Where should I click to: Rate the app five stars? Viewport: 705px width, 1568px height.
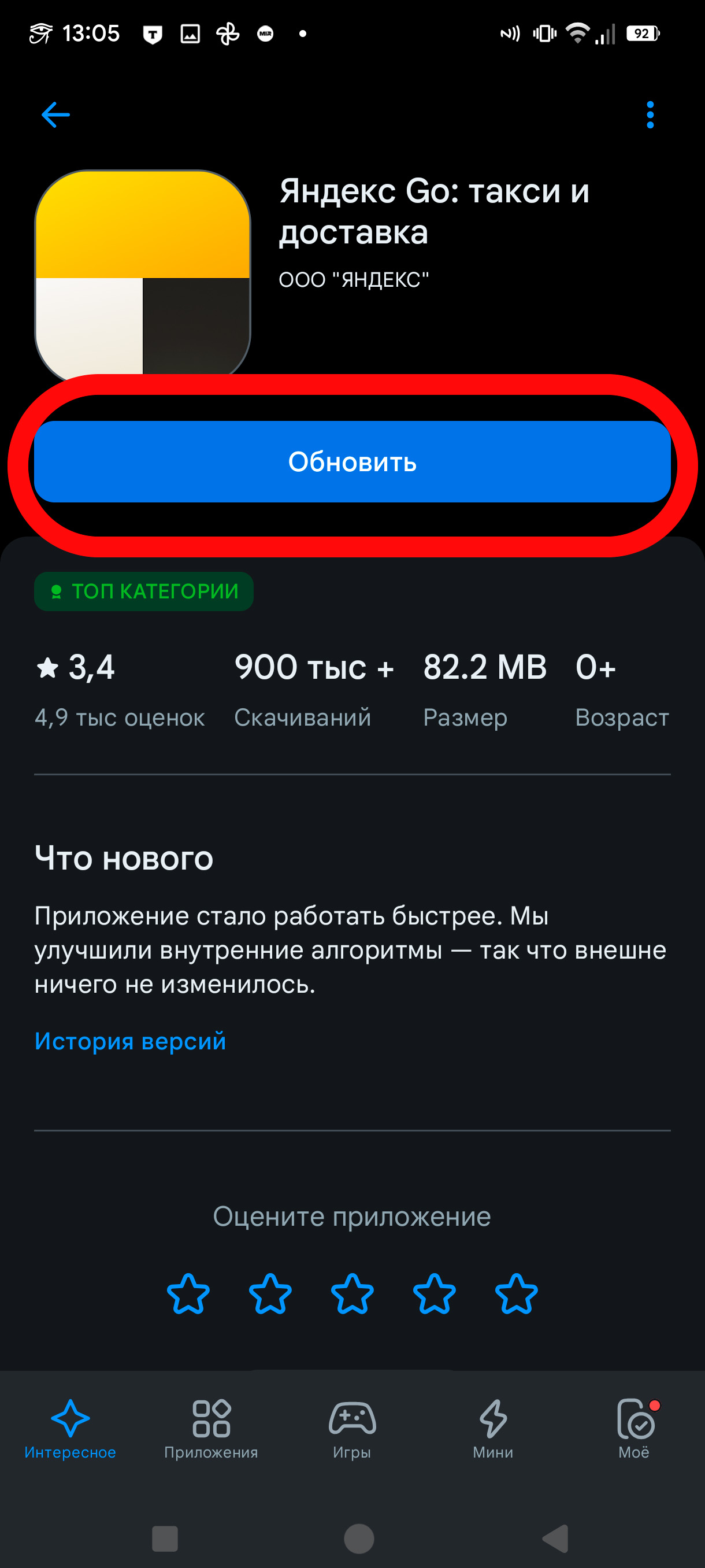[516, 1294]
